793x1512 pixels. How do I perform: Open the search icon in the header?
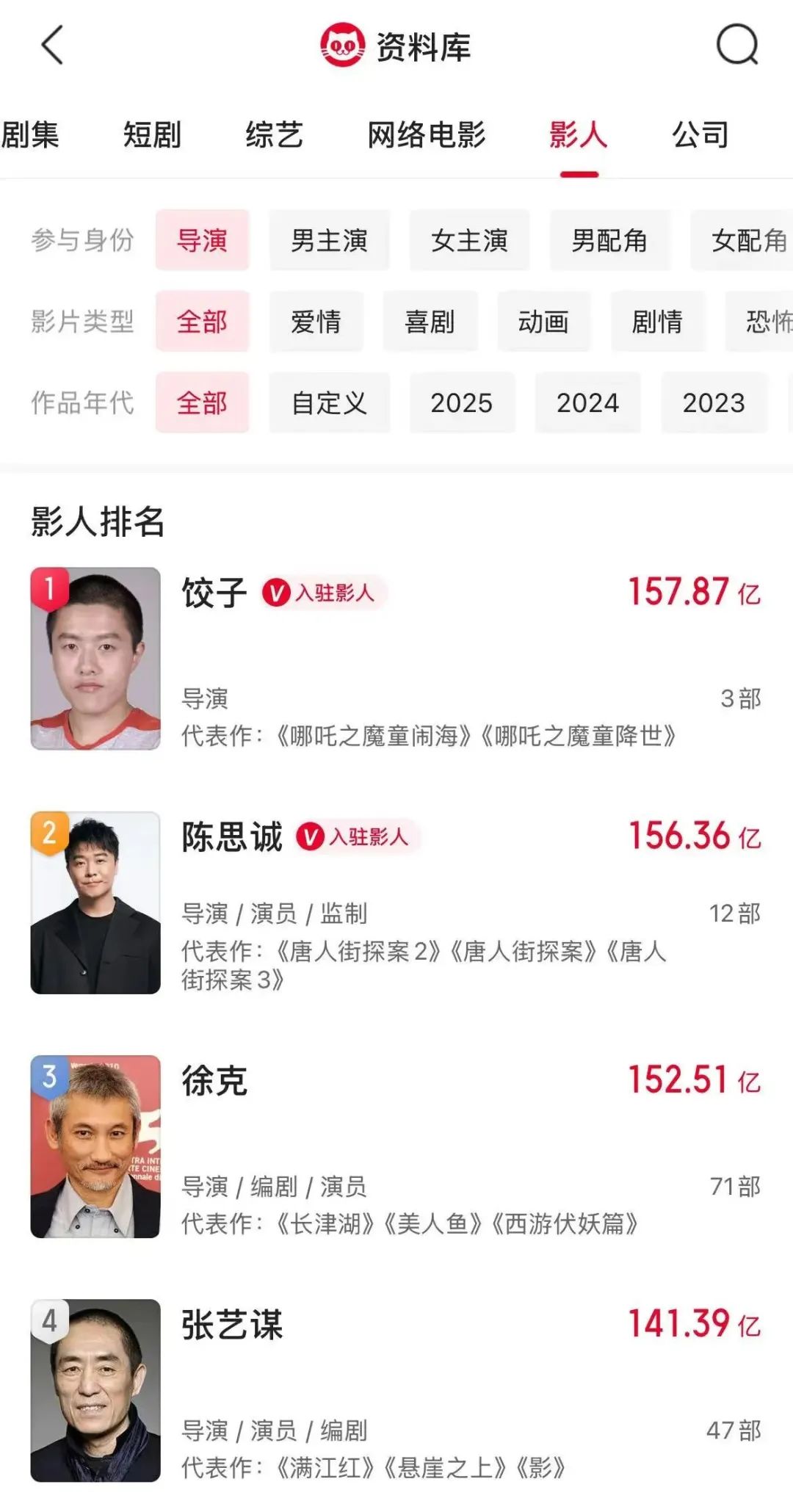pyautogui.click(x=736, y=46)
